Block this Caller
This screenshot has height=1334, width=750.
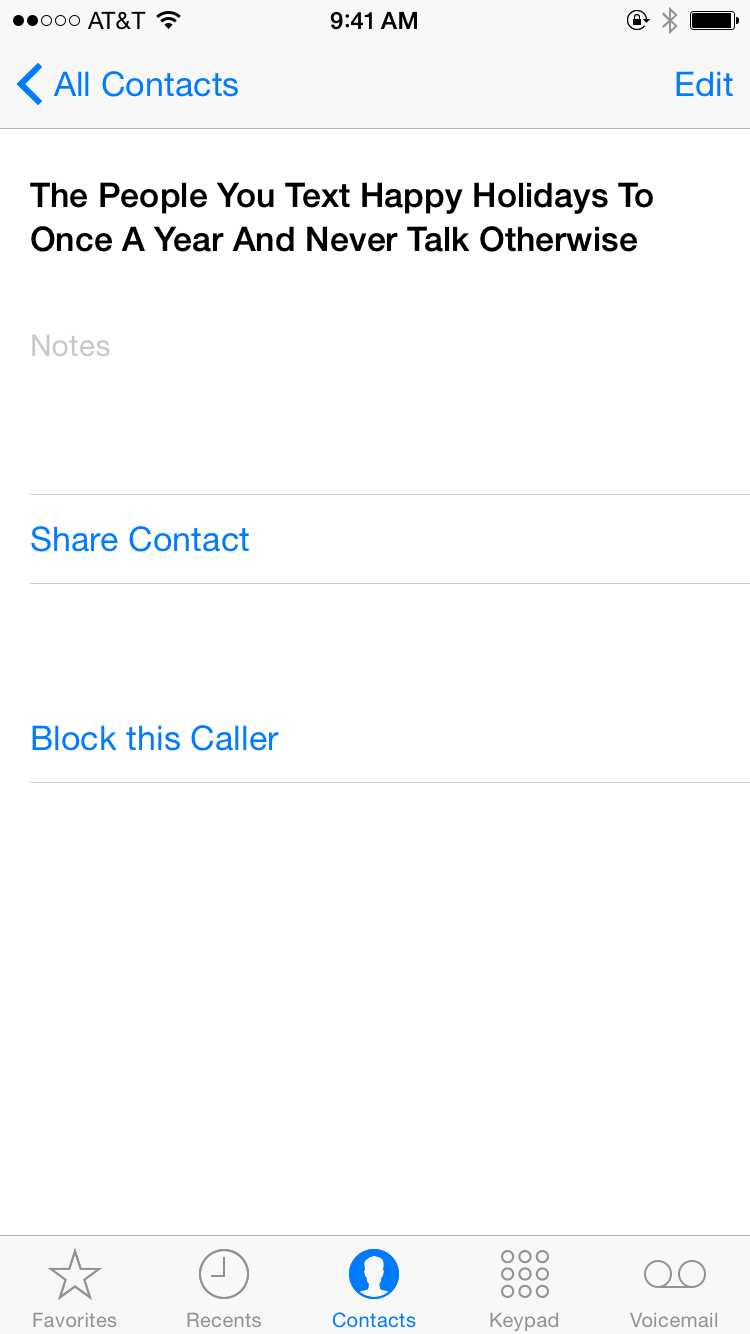154,739
